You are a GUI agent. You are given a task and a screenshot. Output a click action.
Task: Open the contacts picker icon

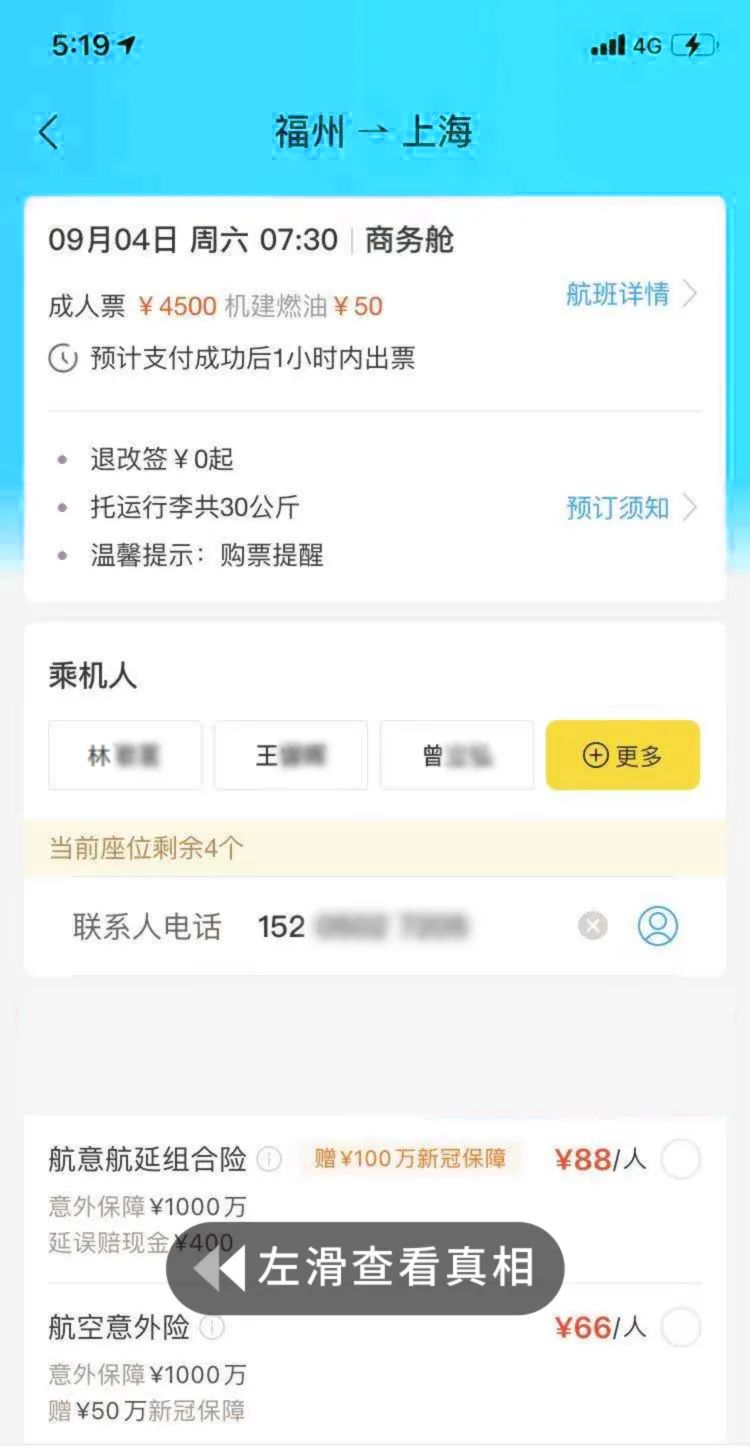tap(658, 926)
